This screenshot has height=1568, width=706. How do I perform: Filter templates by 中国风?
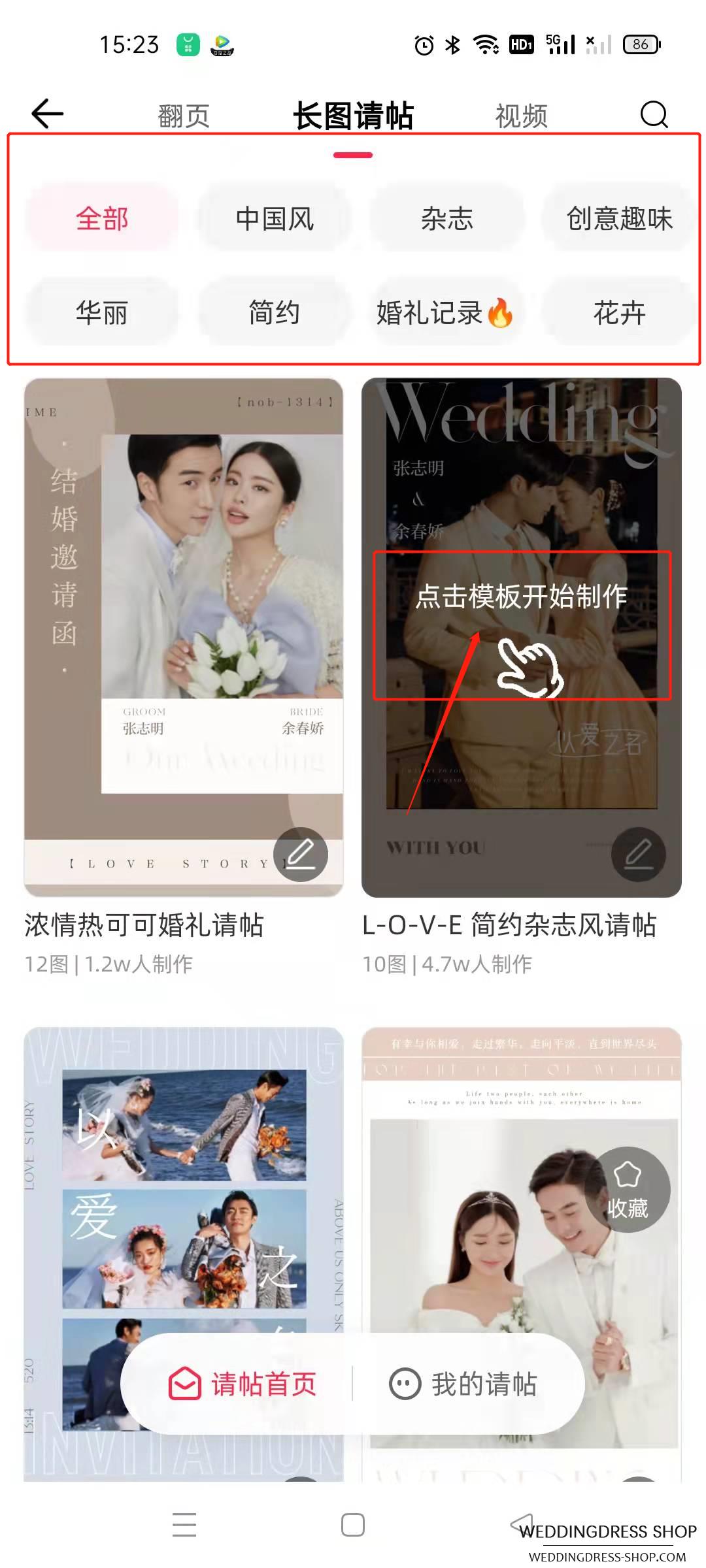coord(275,218)
